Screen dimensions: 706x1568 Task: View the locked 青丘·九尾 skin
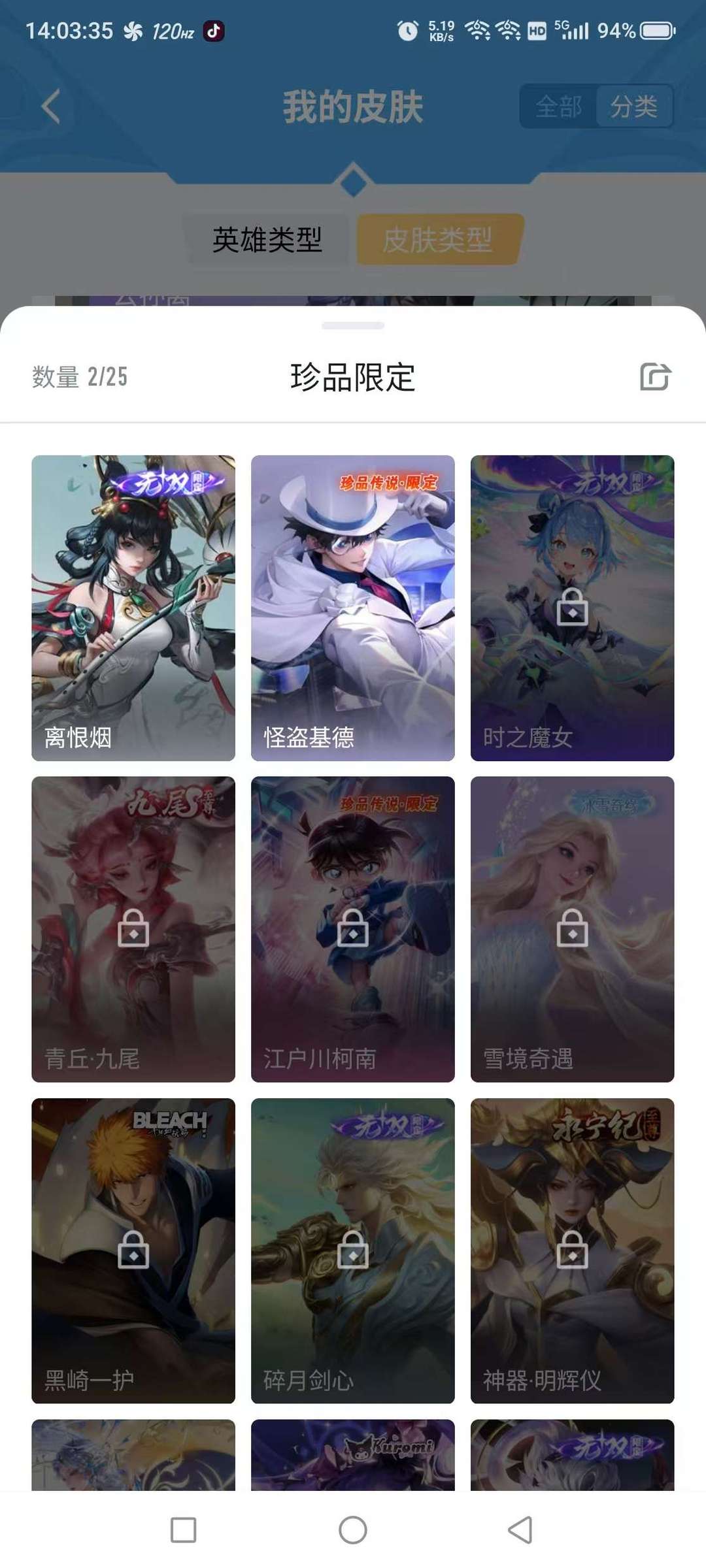(x=133, y=929)
